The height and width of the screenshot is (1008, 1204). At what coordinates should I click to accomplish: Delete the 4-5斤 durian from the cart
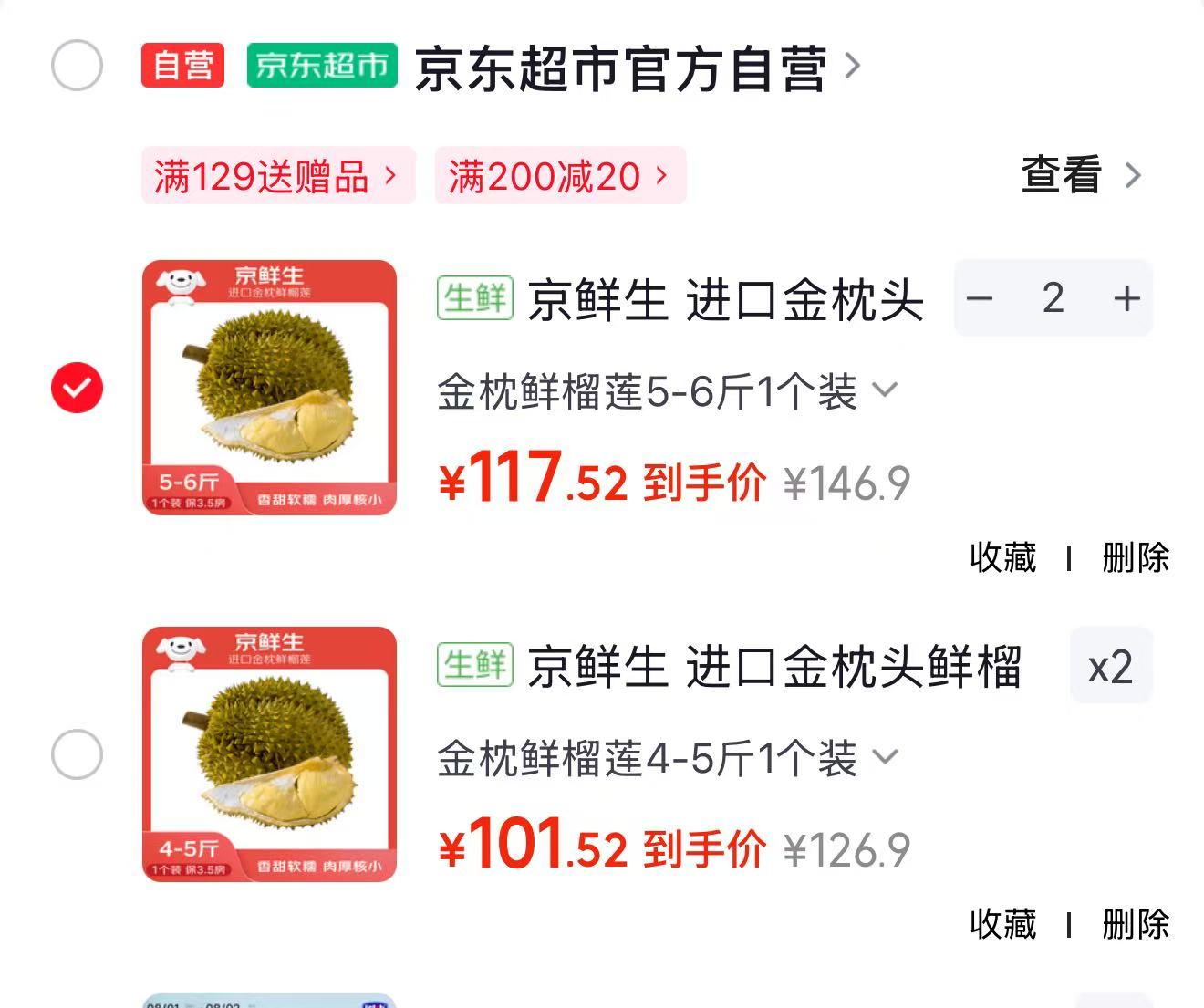point(1136,924)
